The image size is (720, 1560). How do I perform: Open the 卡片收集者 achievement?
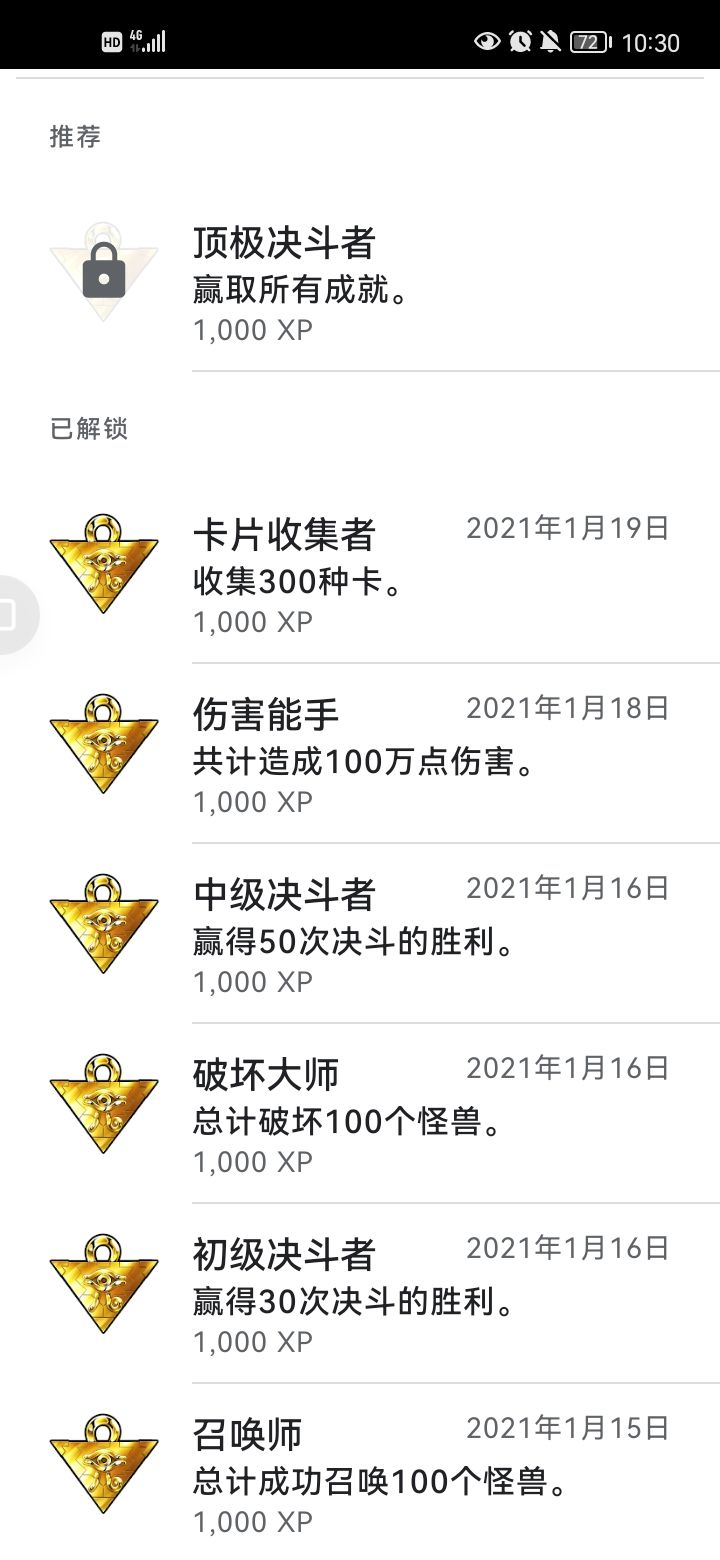point(360,574)
